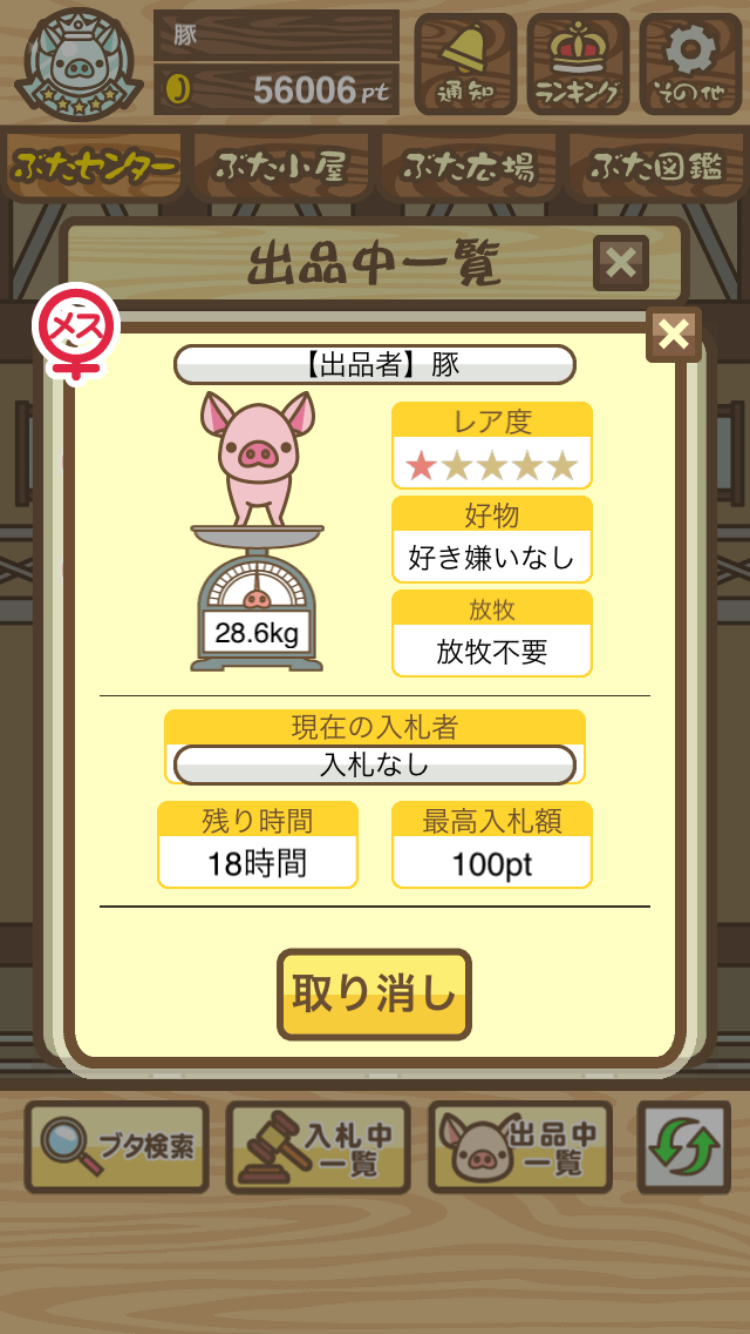Switch to the ぶた図鑑 tab

tap(655, 167)
